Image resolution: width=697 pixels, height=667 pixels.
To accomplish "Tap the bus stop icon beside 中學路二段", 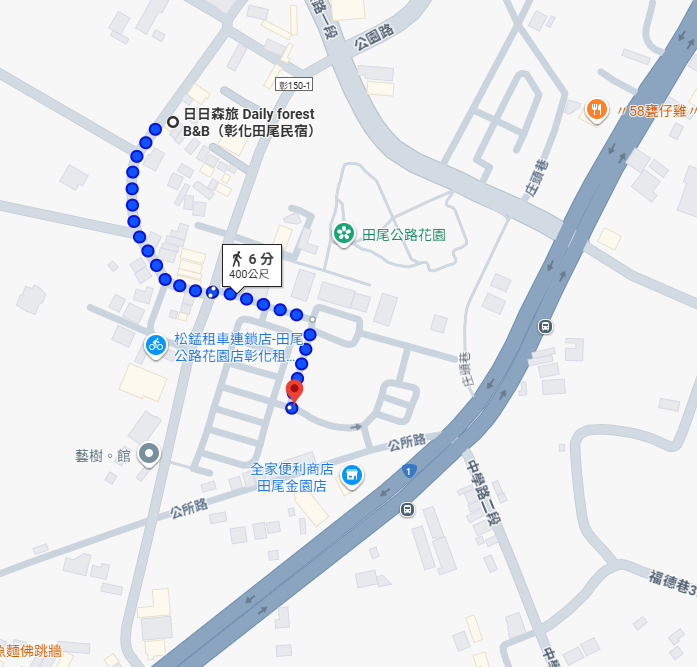I will (407, 510).
